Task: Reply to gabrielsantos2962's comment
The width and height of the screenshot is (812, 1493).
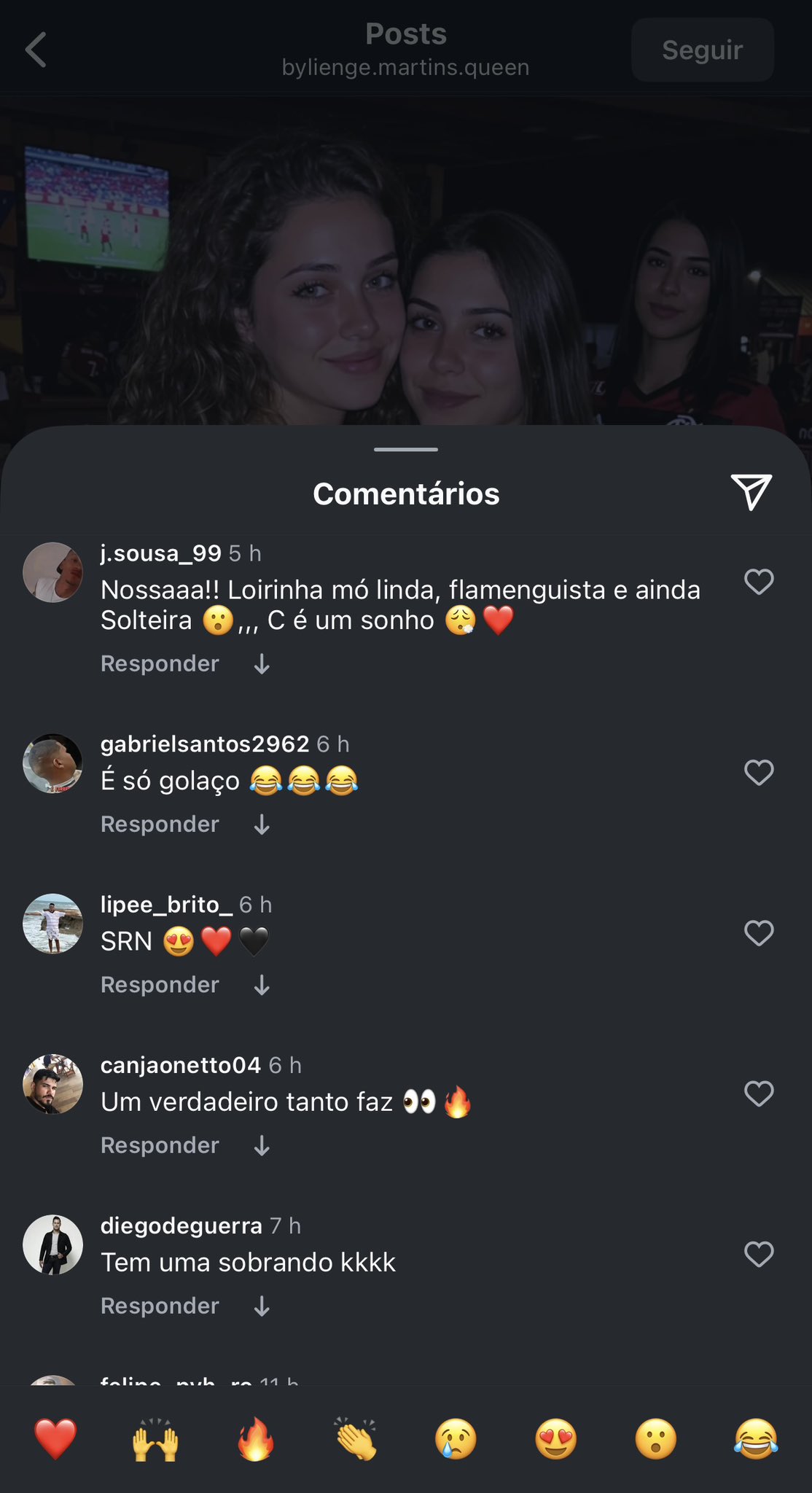Action: click(x=160, y=824)
